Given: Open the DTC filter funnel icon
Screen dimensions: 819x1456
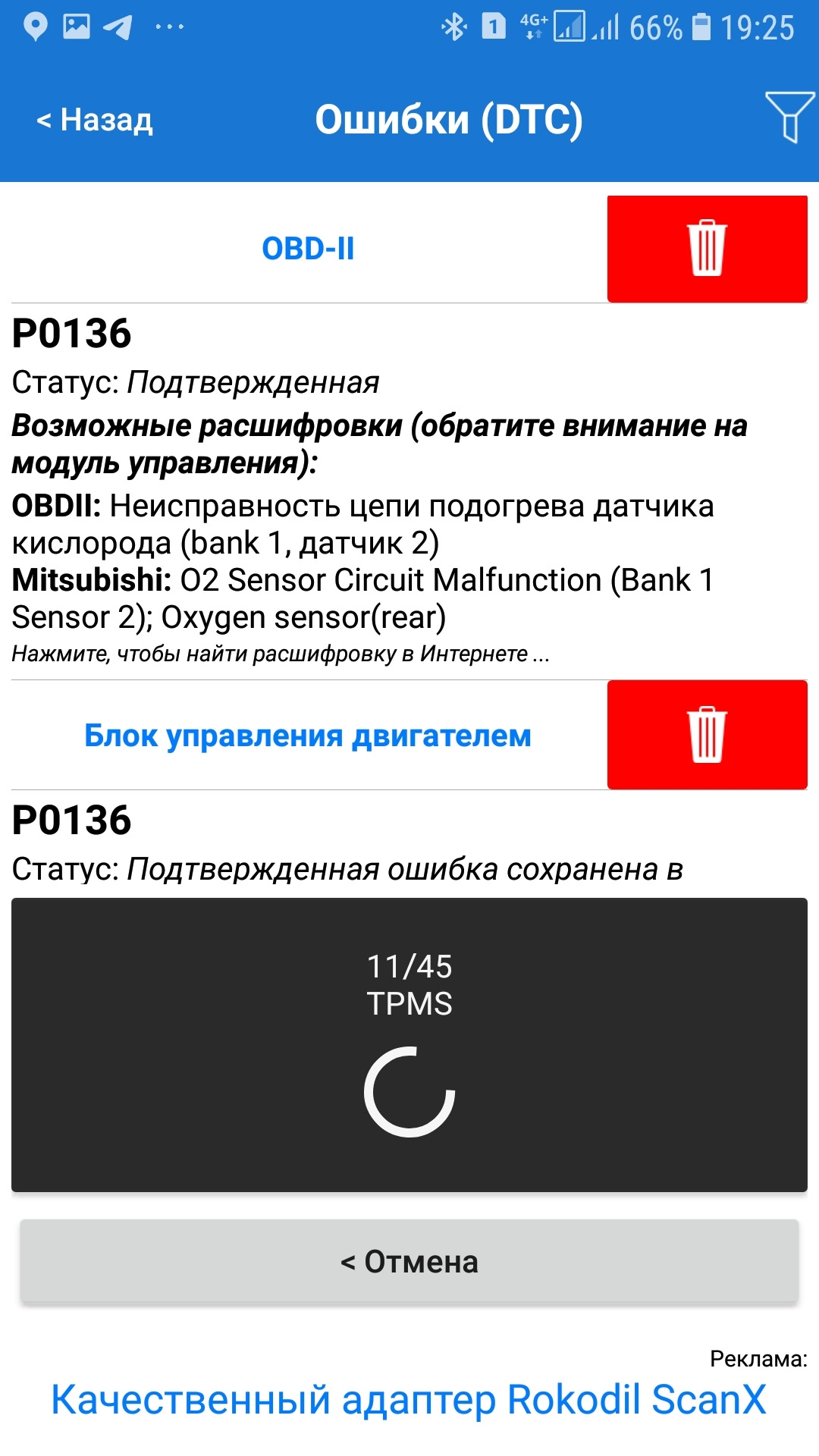Looking at the screenshot, I should pos(789,118).
